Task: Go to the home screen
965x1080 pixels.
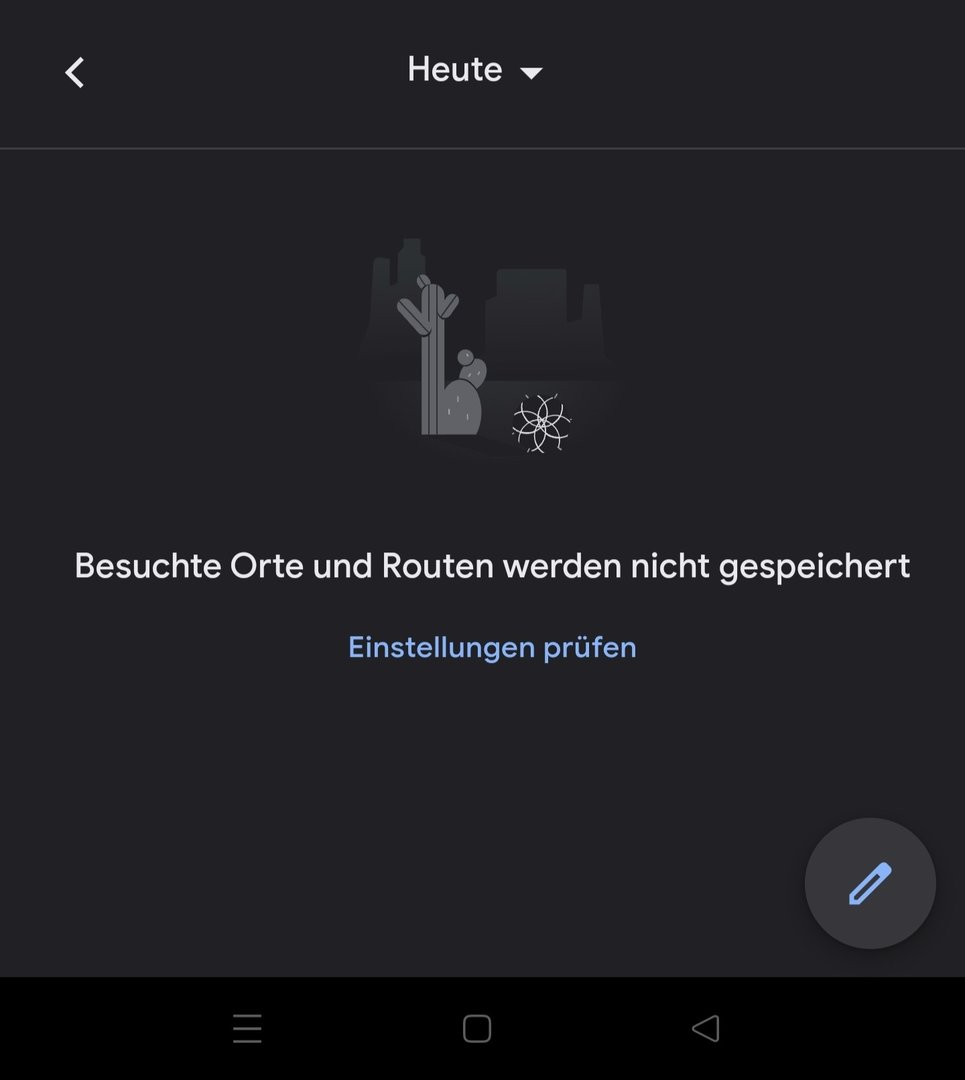Action: 477,1028
